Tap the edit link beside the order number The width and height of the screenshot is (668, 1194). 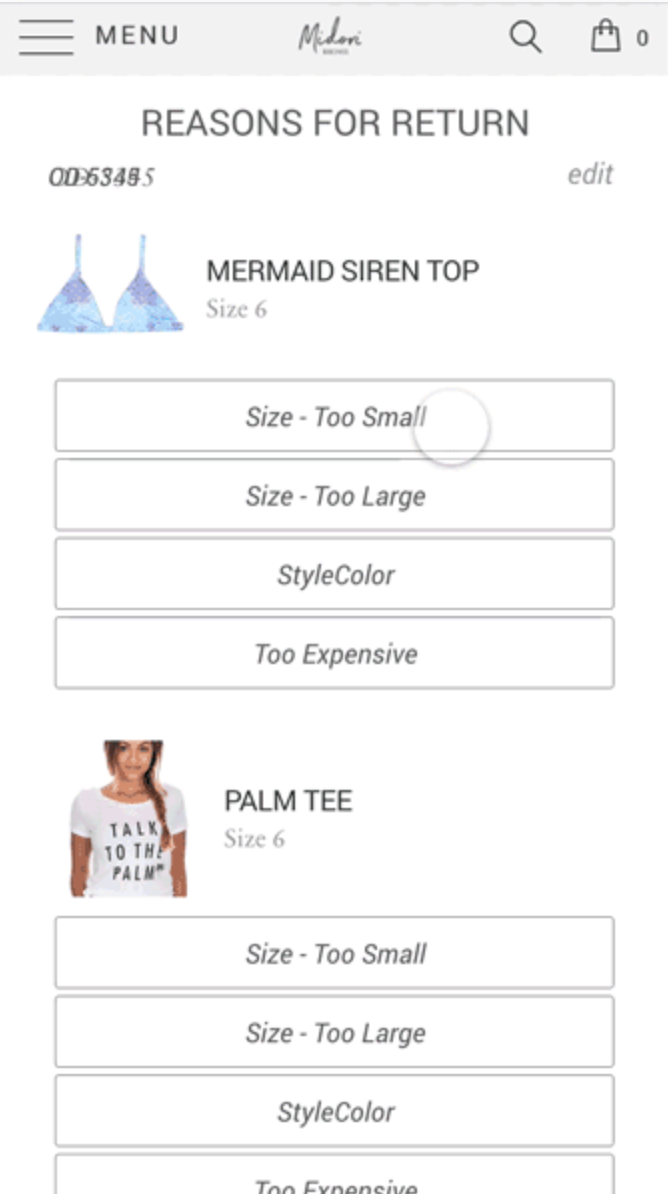click(590, 174)
